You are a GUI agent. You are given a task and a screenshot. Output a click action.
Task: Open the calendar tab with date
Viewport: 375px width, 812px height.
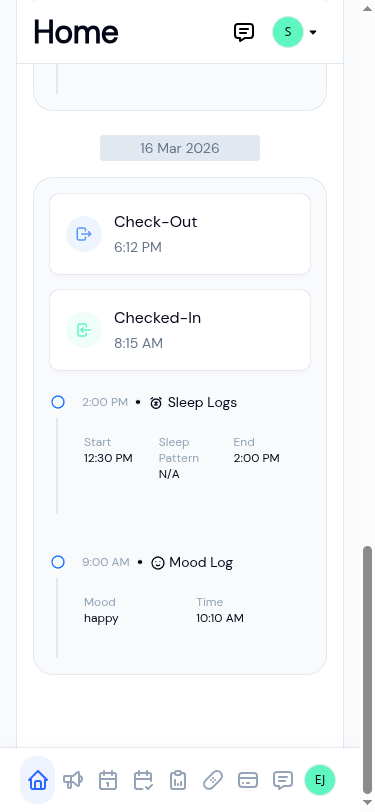(108, 780)
